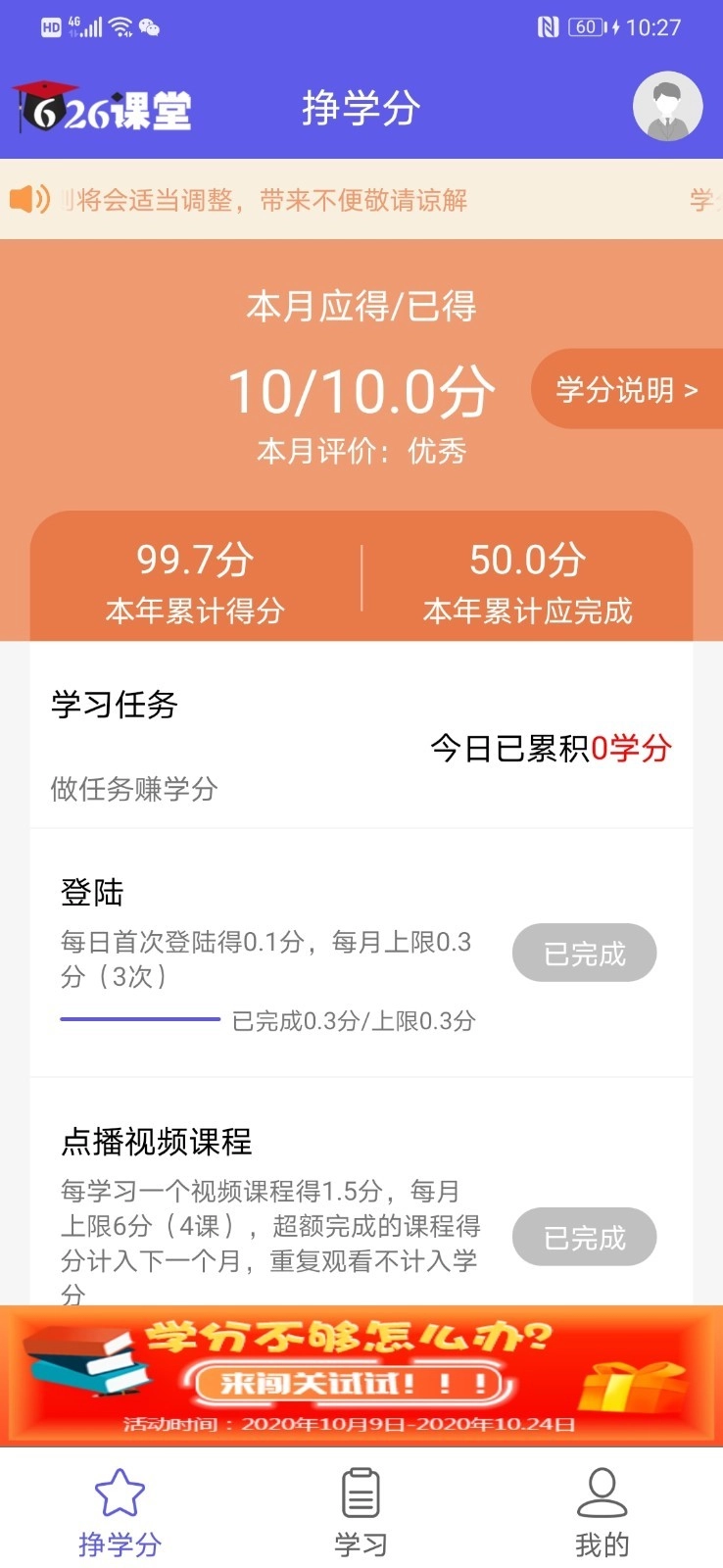Switch to the 我的 tab
Screen dimensions: 723x1568
click(602, 1509)
